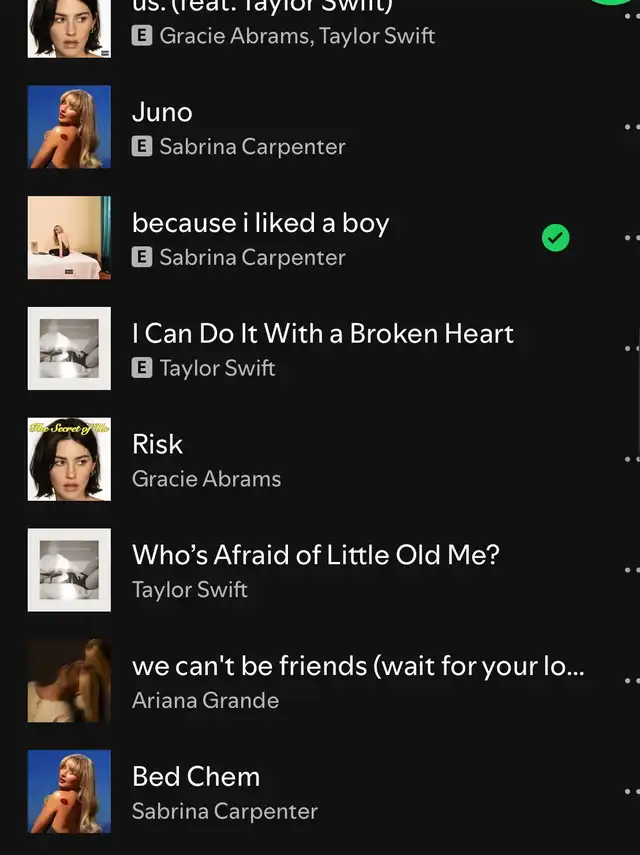Tap the green saved checkmark on because i liked a boy

point(556,238)
